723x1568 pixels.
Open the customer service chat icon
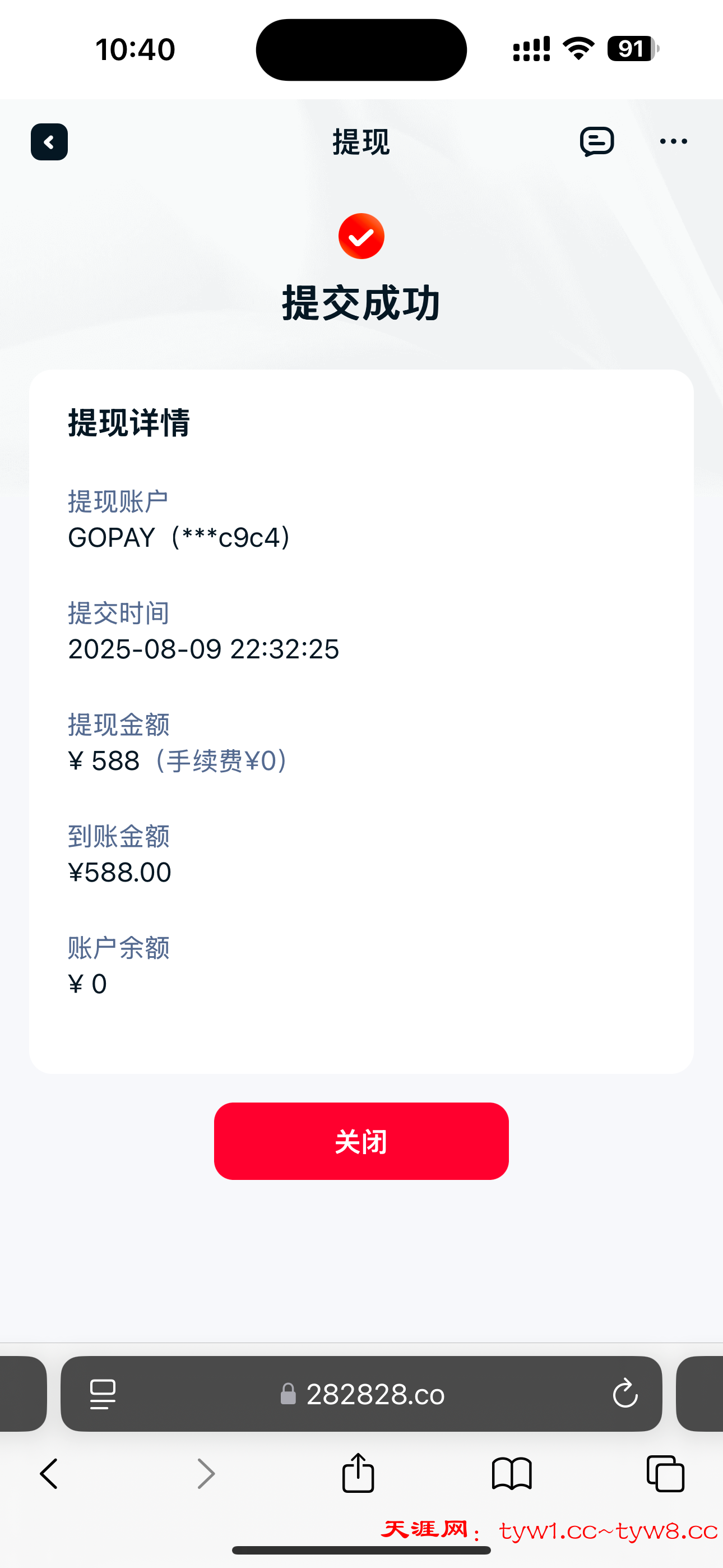click(x=596, y=142)
